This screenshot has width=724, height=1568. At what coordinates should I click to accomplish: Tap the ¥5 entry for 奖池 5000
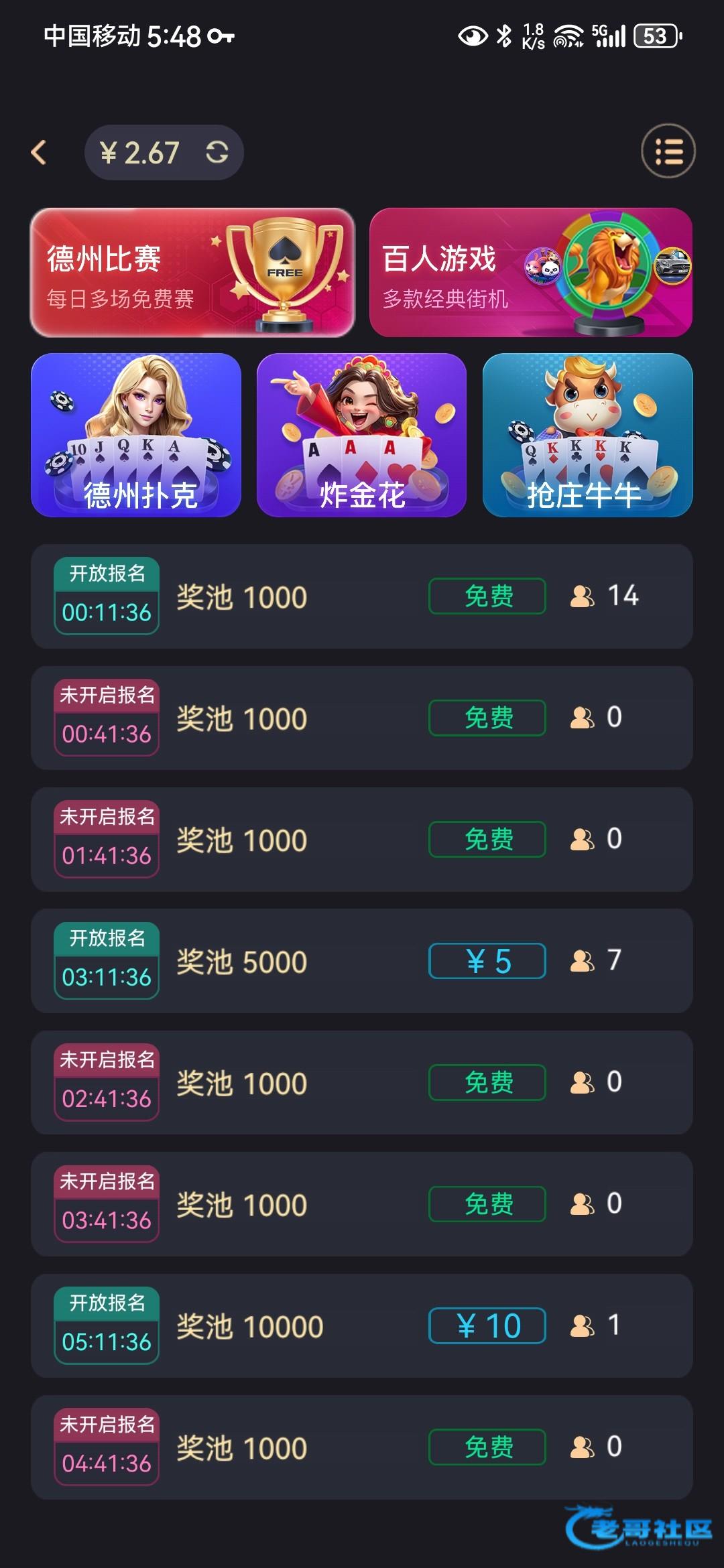pos(487,962)
